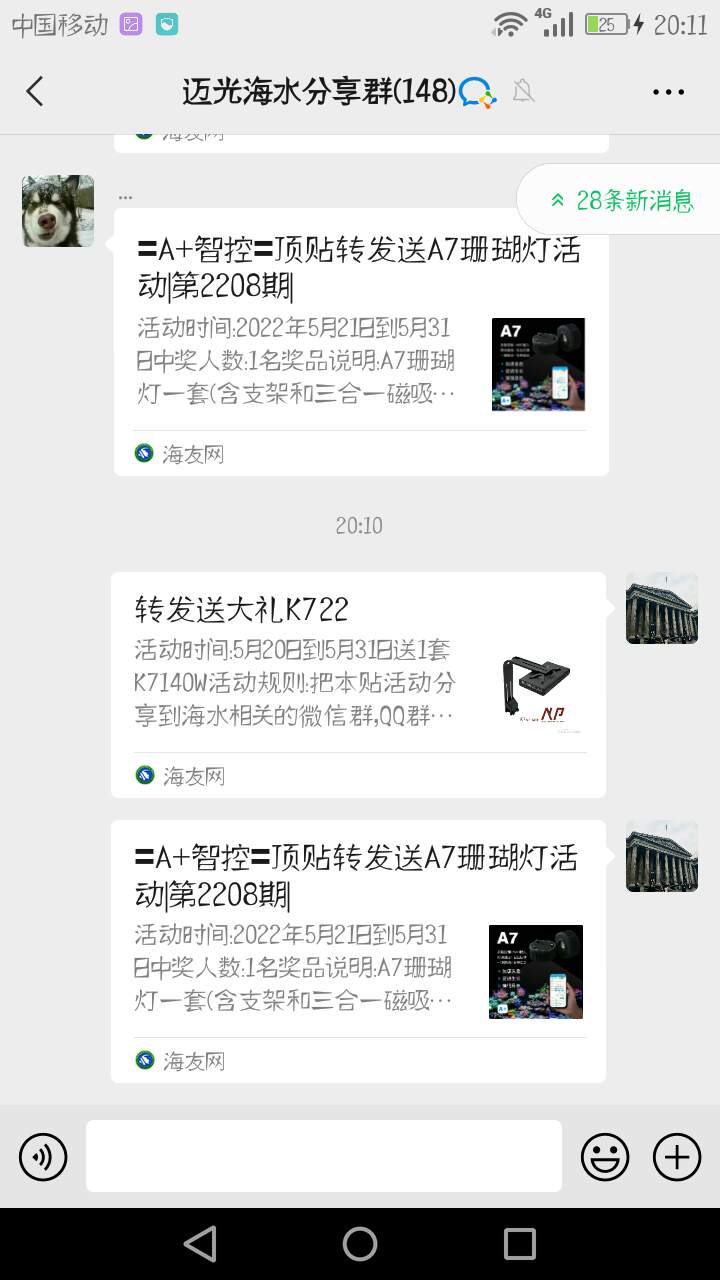Image resolution: width=720 pixels, height=1280 pixels.
Task: Open the husky avatar member's profile
Action: (58, 211)
